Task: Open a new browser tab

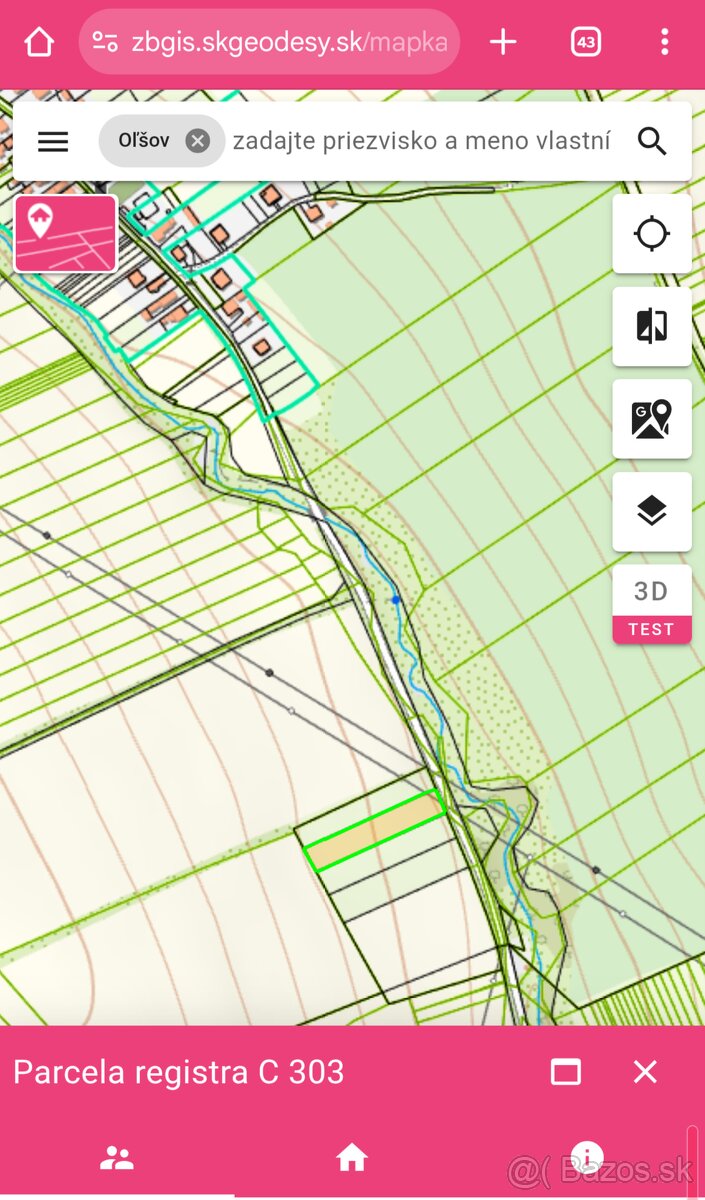Action: coord(503,42)
